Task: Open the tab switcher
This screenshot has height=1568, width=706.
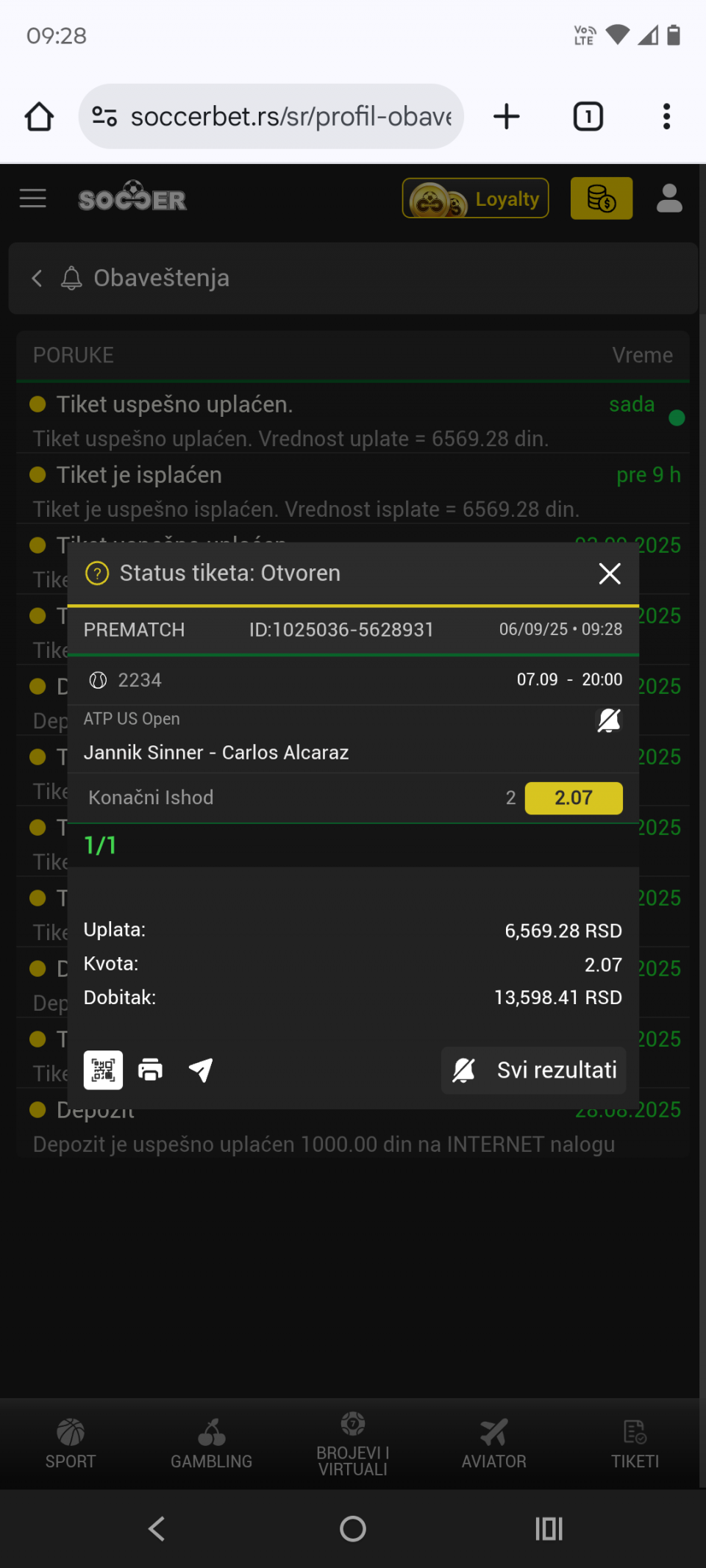Action: pyautogui.click(x=588, y=116)
